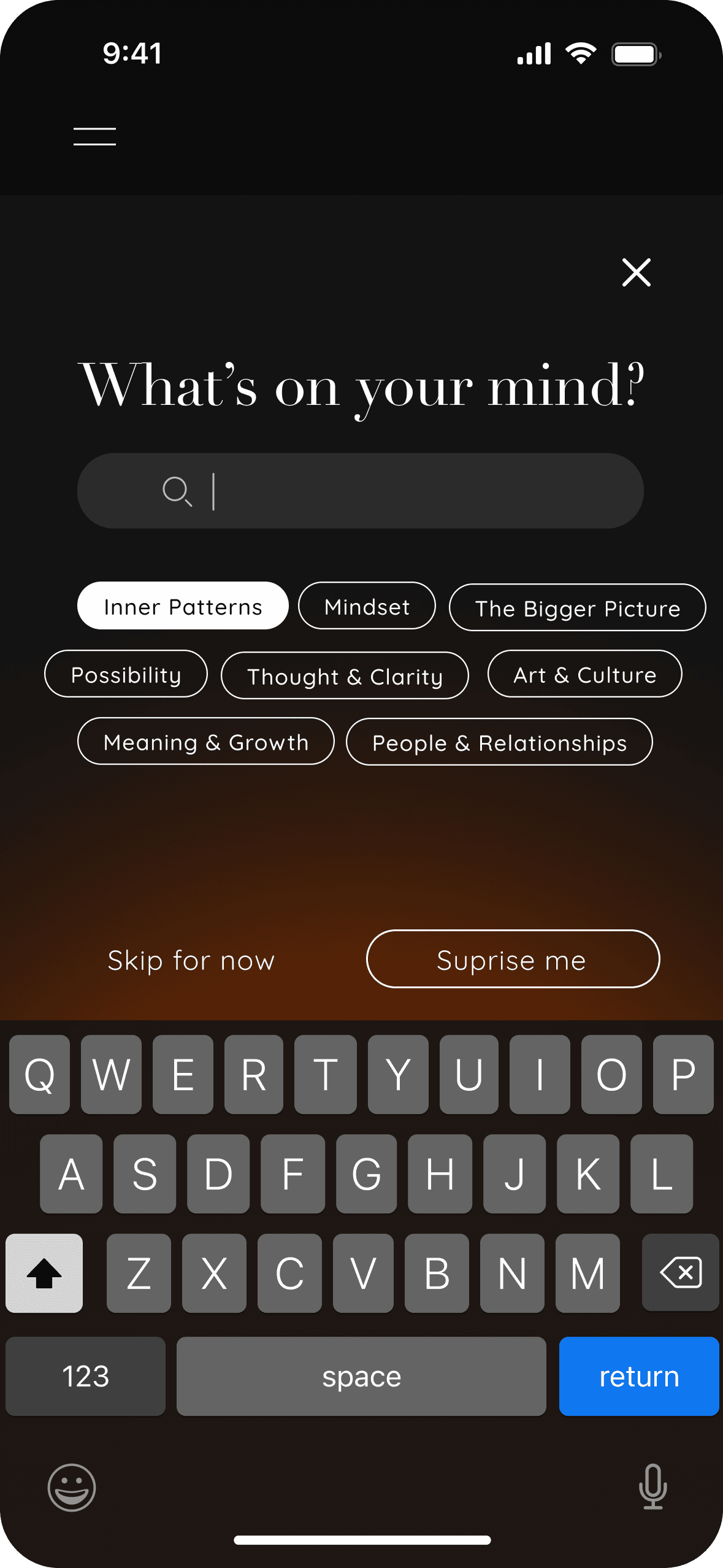Pick People & Relationships chip

click(499, 742)
